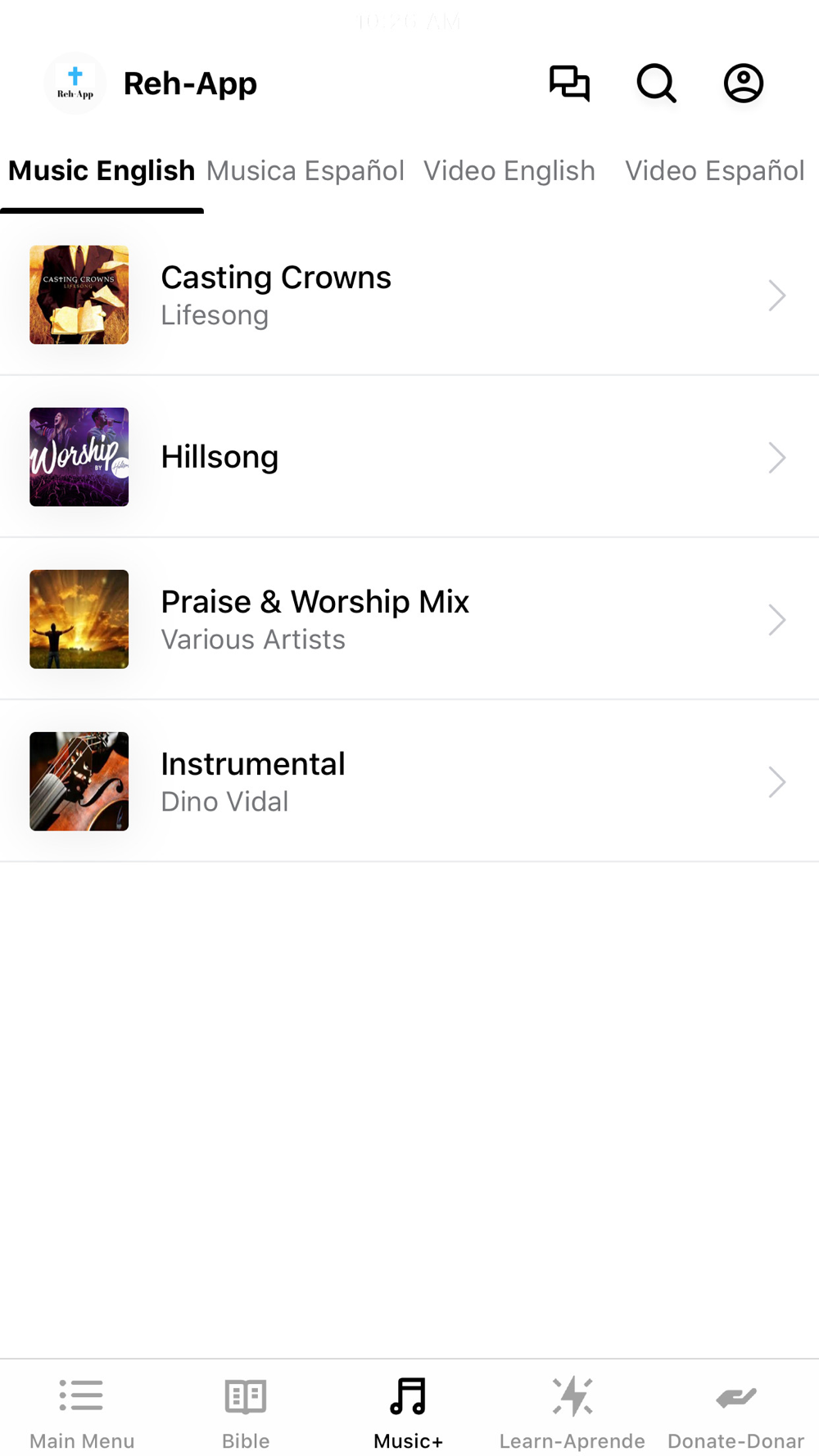Switch to the Video English tab
Image resolution: width=819 pixels, height=1456 pixels.
pyautogui.click(x=509, y=170)
